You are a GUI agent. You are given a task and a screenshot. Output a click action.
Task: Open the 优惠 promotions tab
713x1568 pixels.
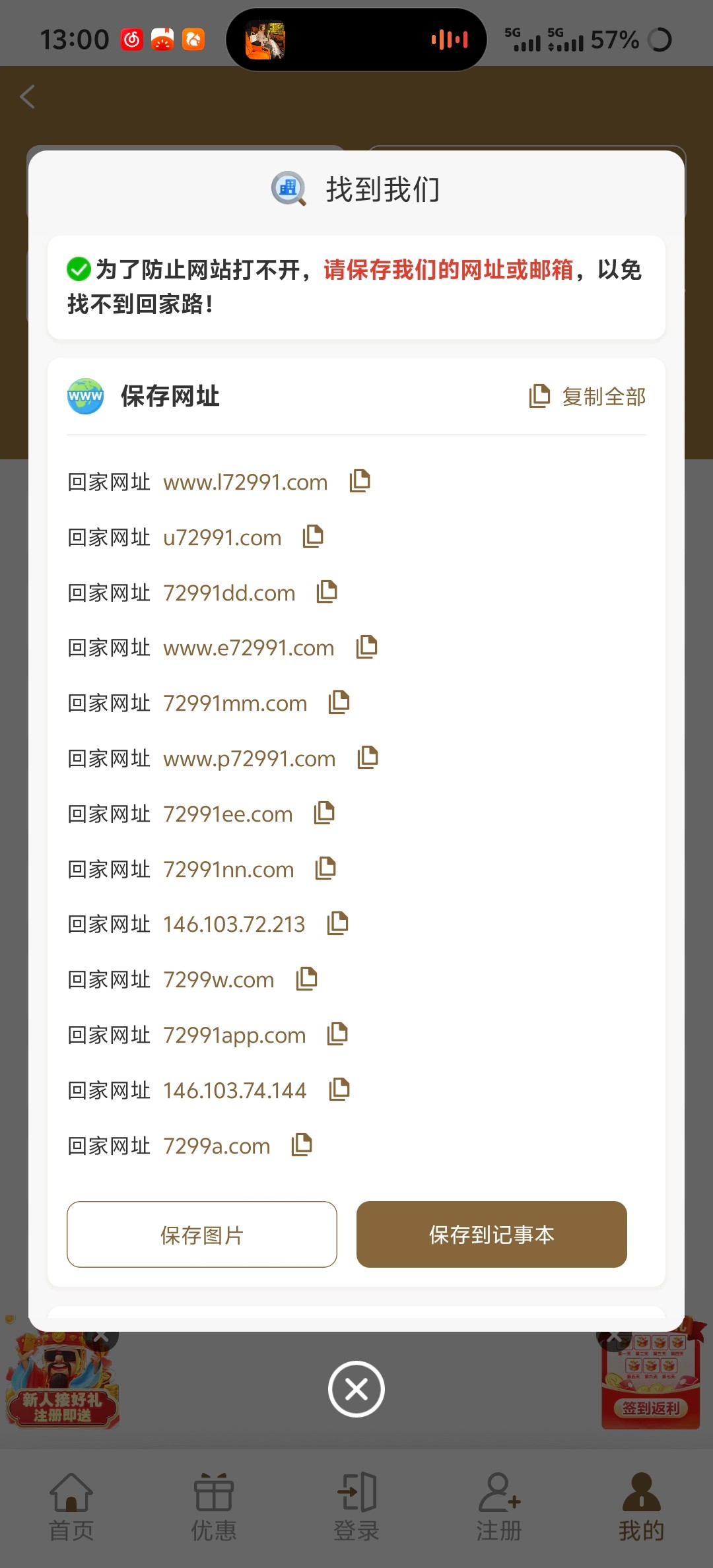[215, 1505]
